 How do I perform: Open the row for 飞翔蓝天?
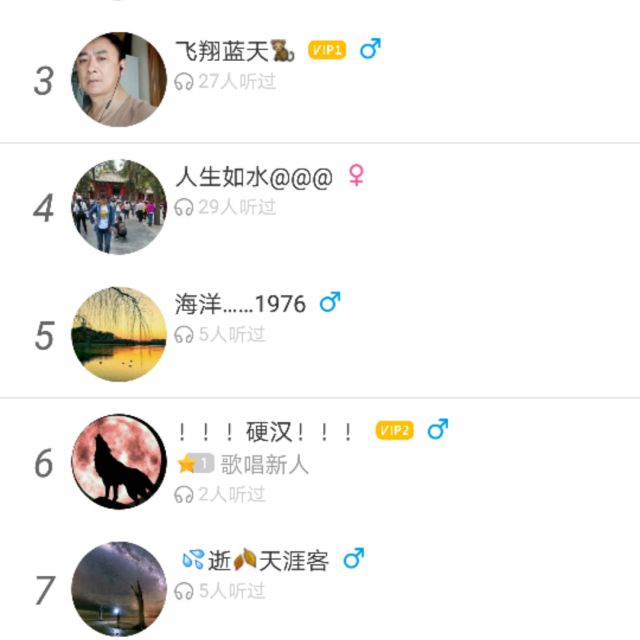coord(320,80)
